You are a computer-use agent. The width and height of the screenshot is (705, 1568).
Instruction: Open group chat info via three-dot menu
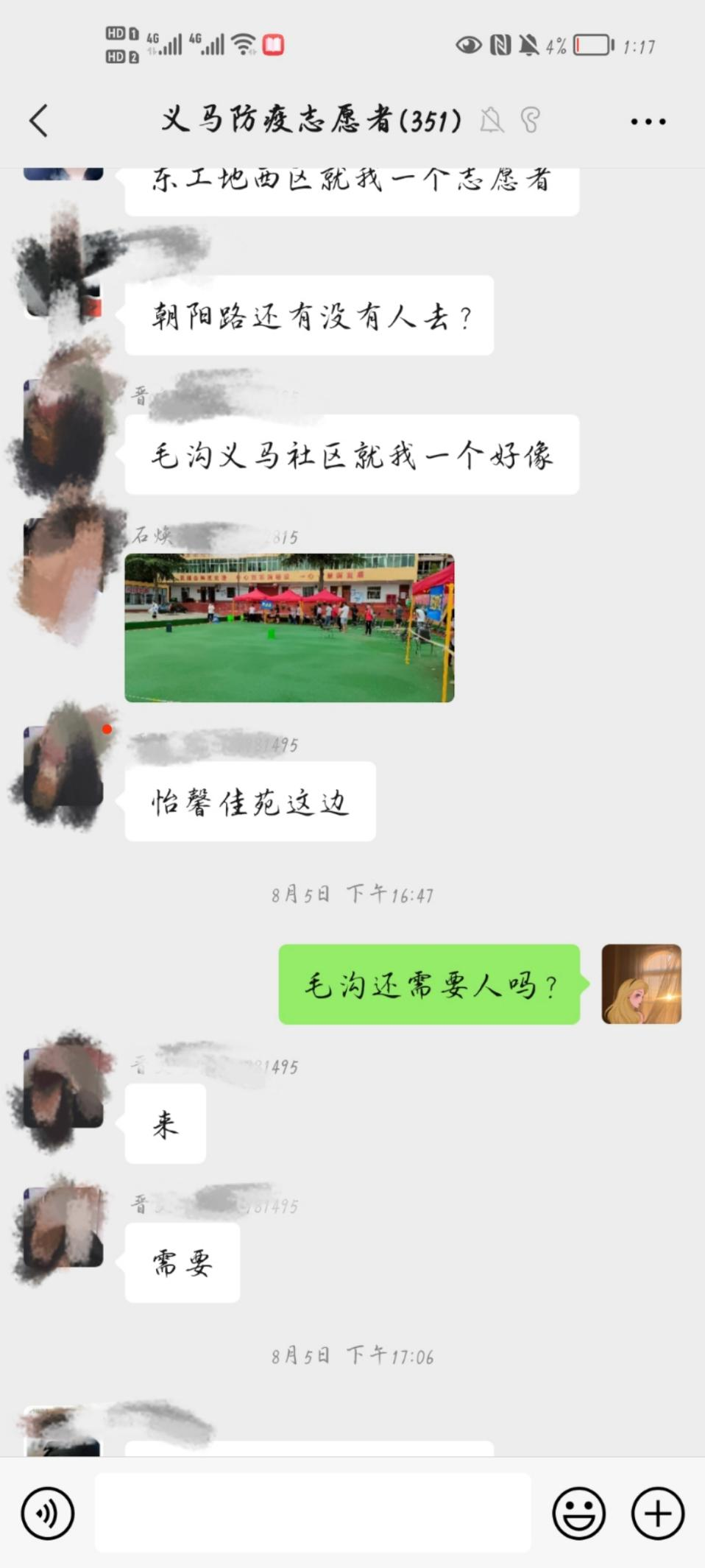coord(648,121)
